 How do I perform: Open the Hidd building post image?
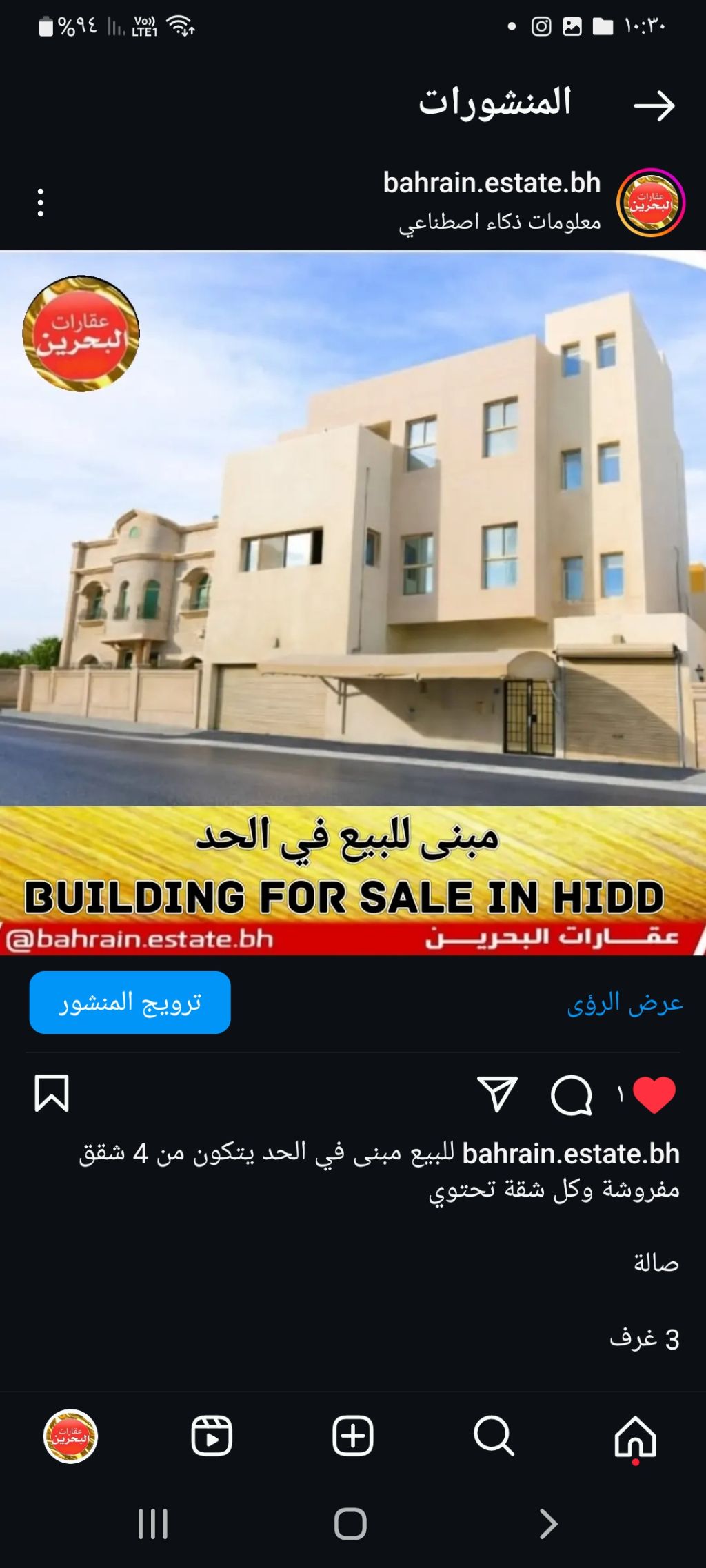(353, 602)
